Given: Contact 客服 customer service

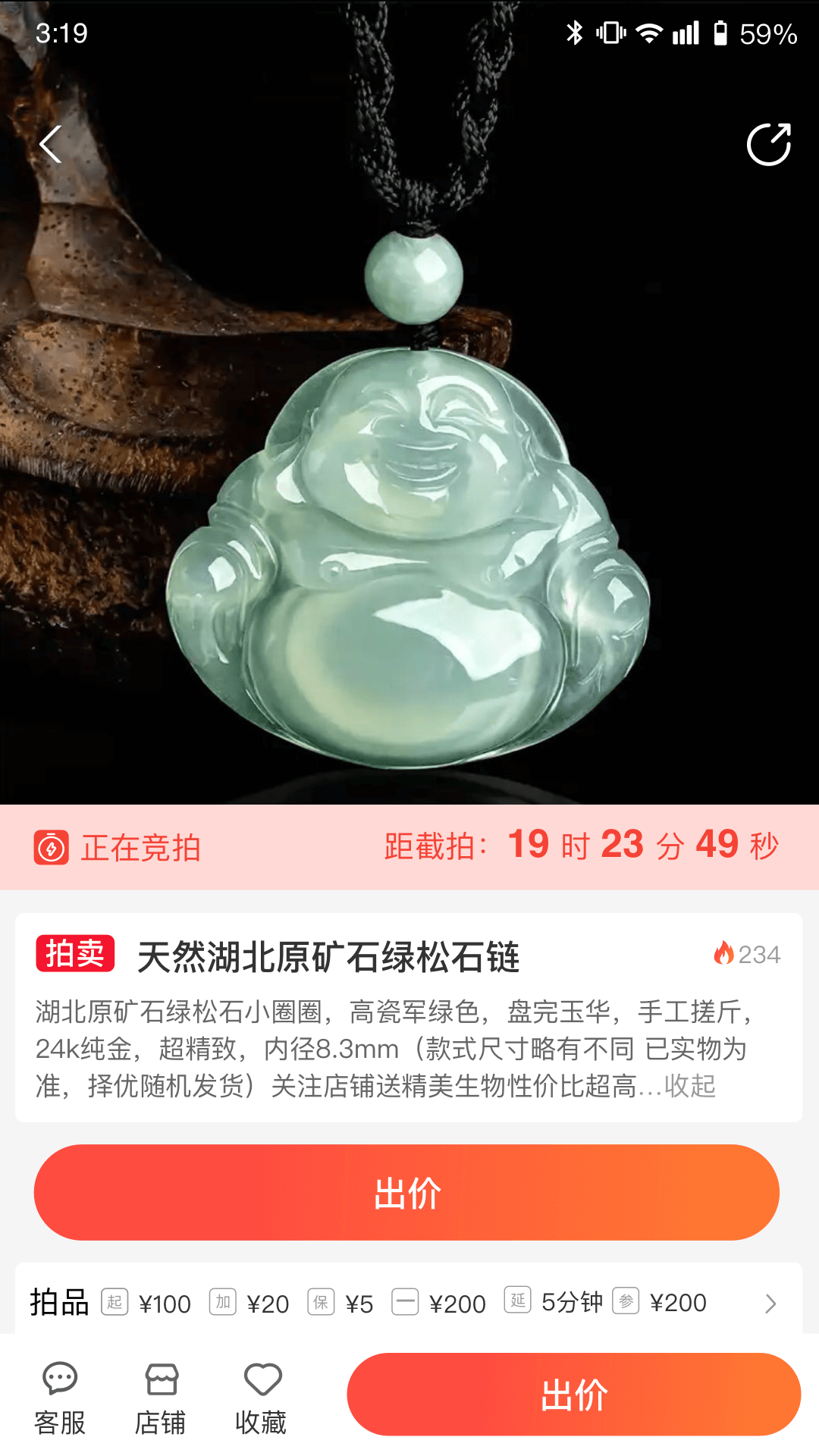Looking at the screenshot, I should click(60, 1398).
